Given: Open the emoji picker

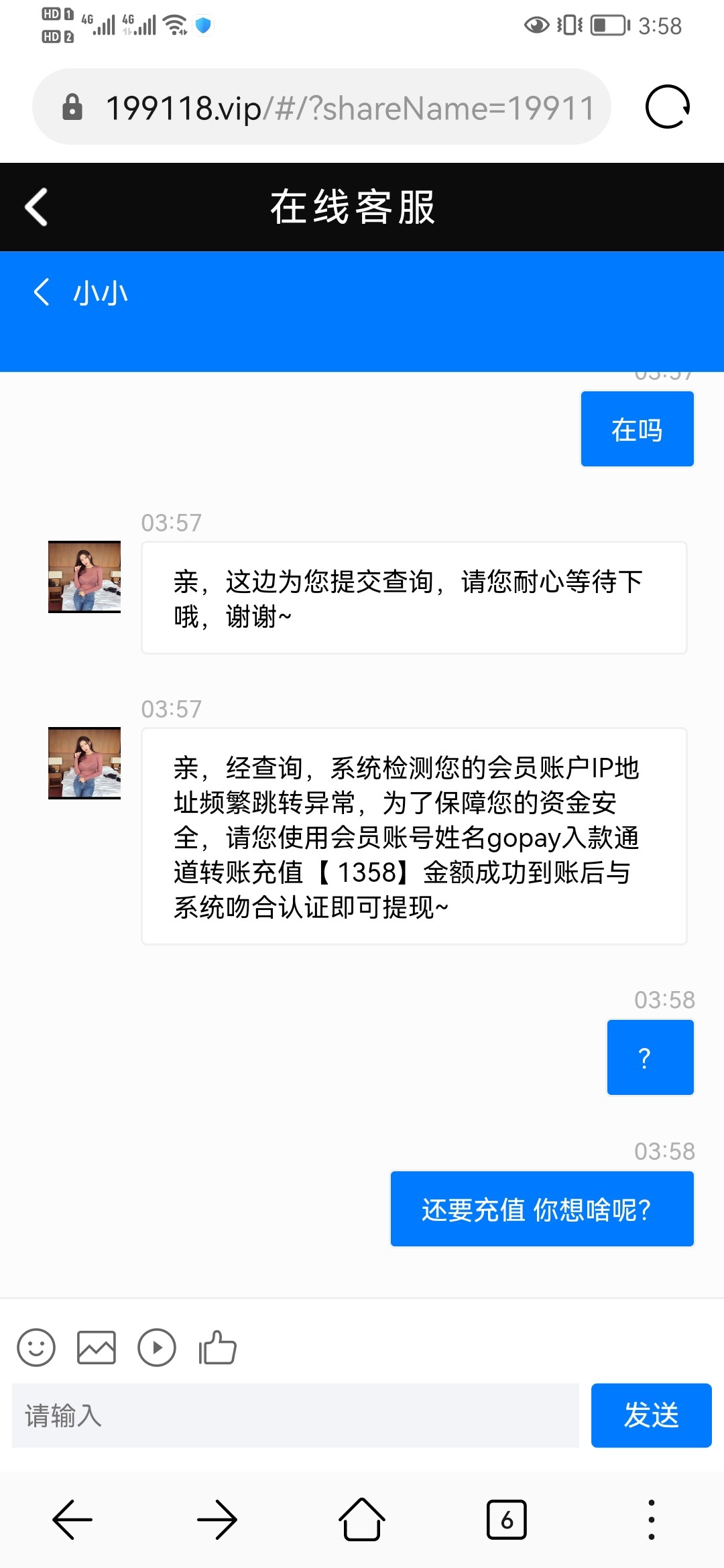Looking at the screenshot, I should tap(36, 1348).
